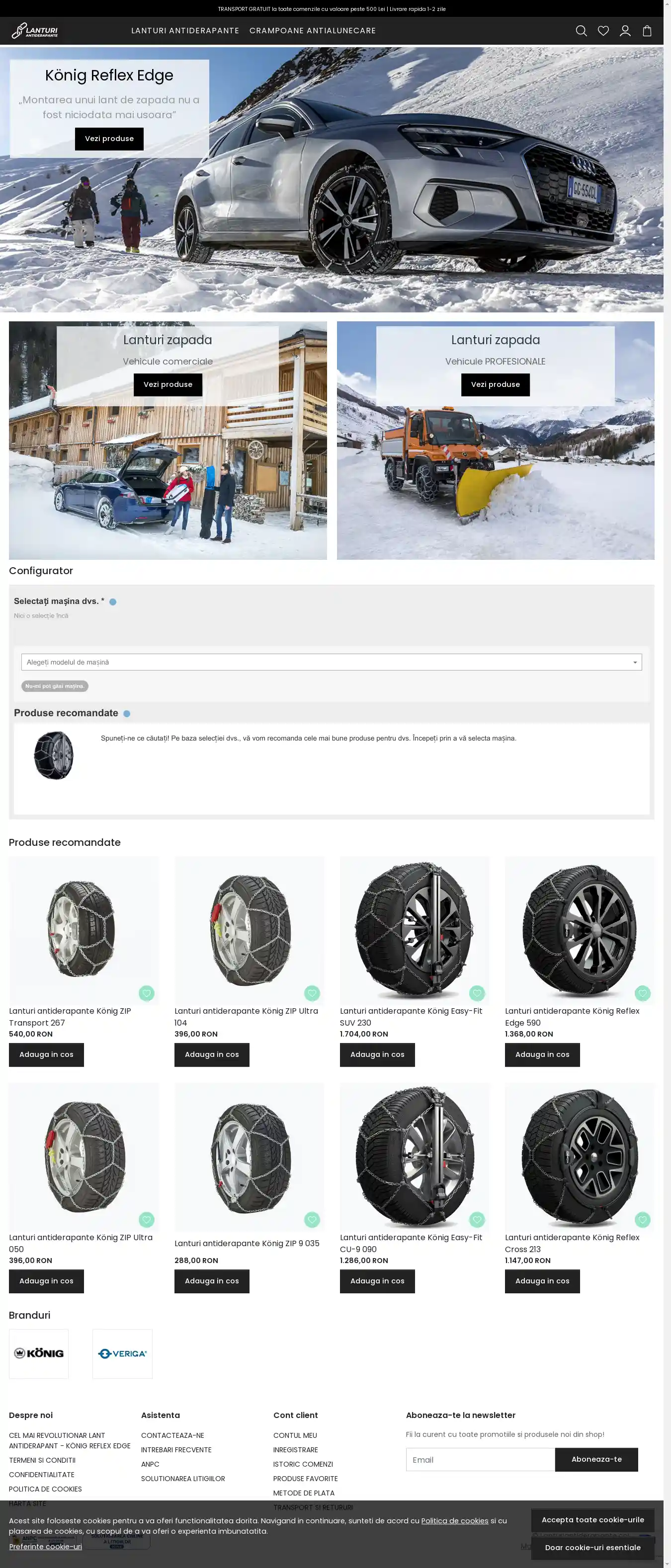The width and height of the screenshot is (671, 1568).
Task: Open the search icon in header
Action: click(581, 31)
